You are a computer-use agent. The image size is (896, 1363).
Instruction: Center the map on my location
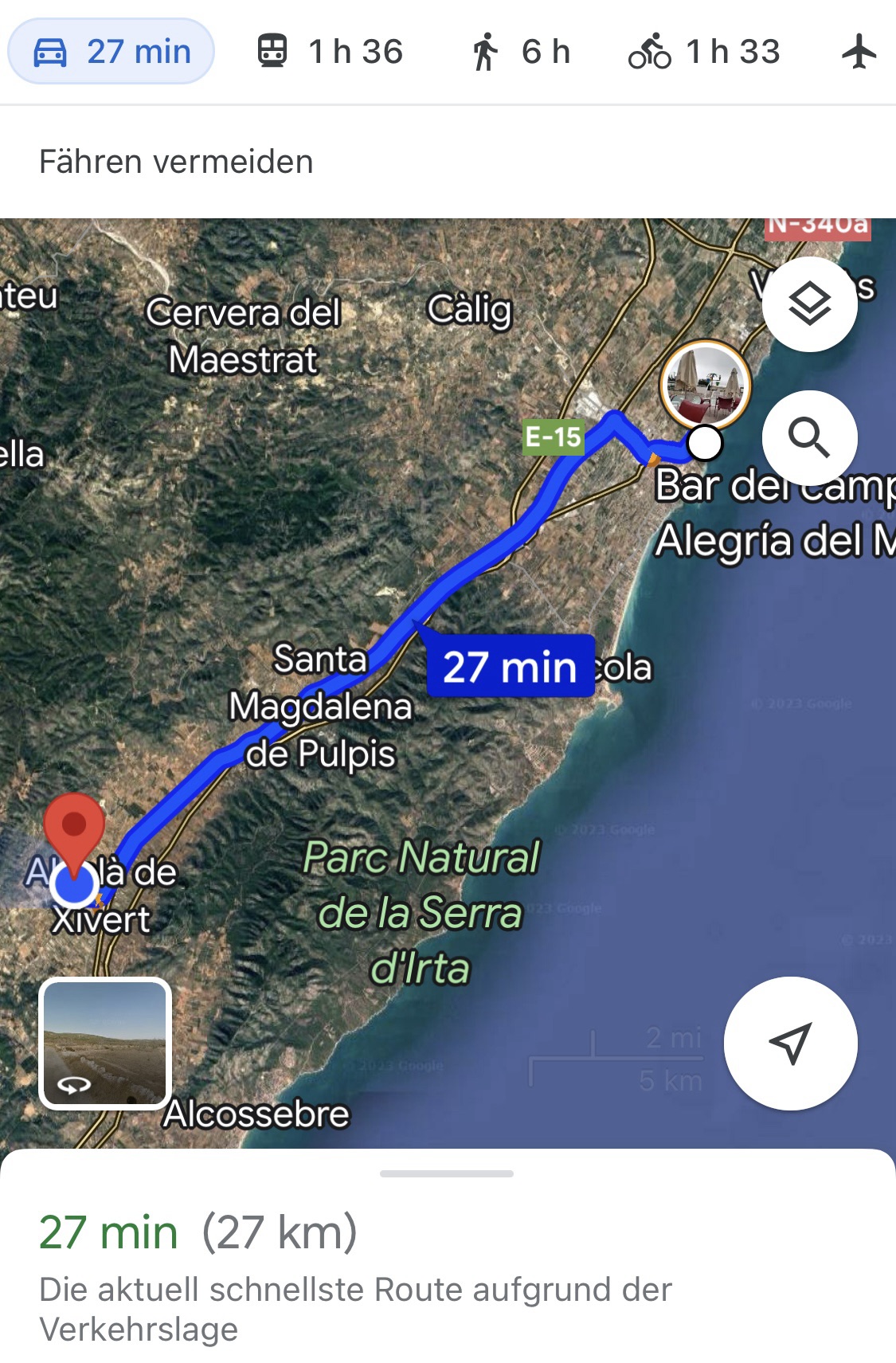click(790, 1043)
